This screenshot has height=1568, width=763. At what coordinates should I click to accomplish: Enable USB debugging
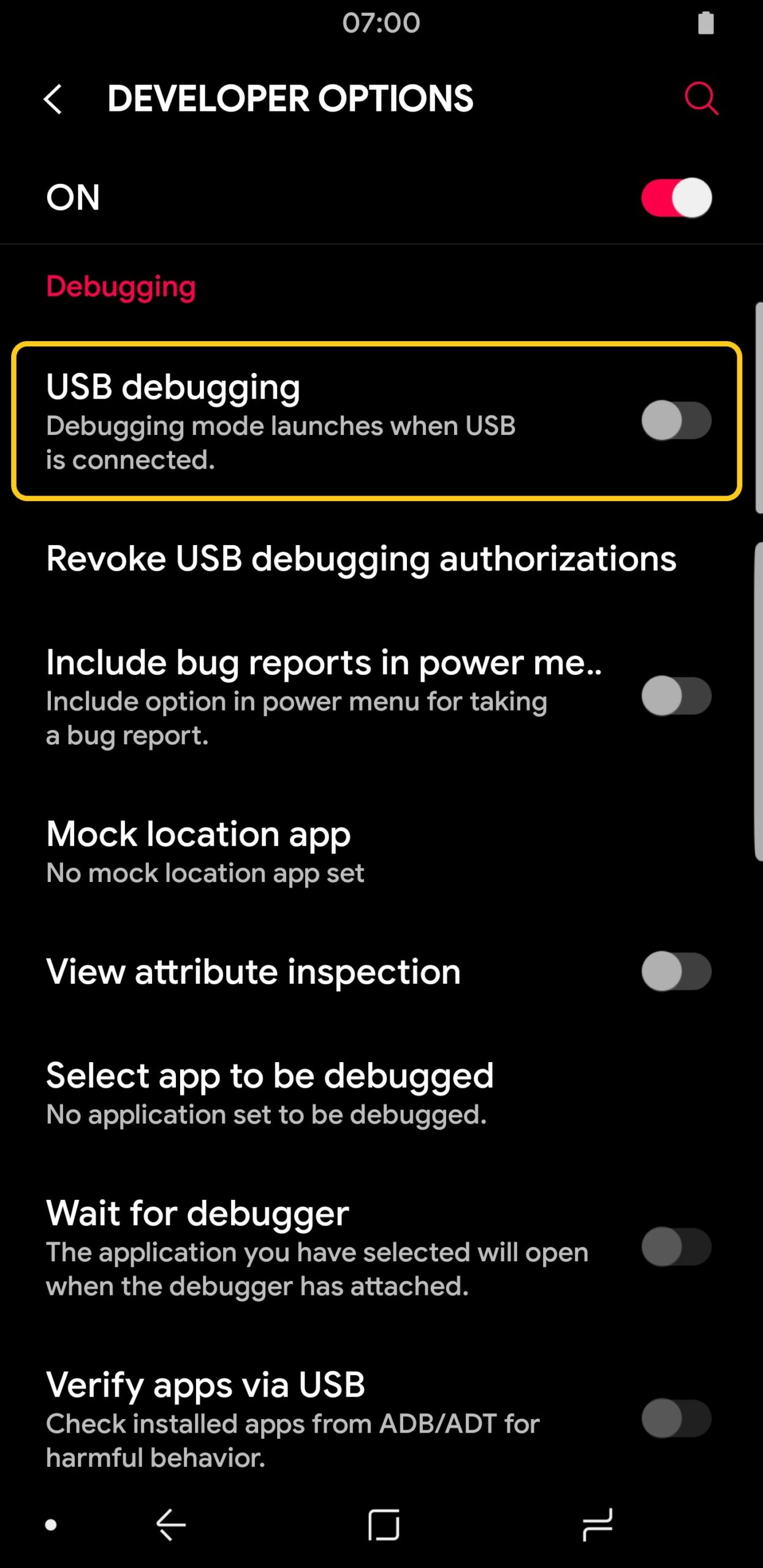(x=677, y=421)
